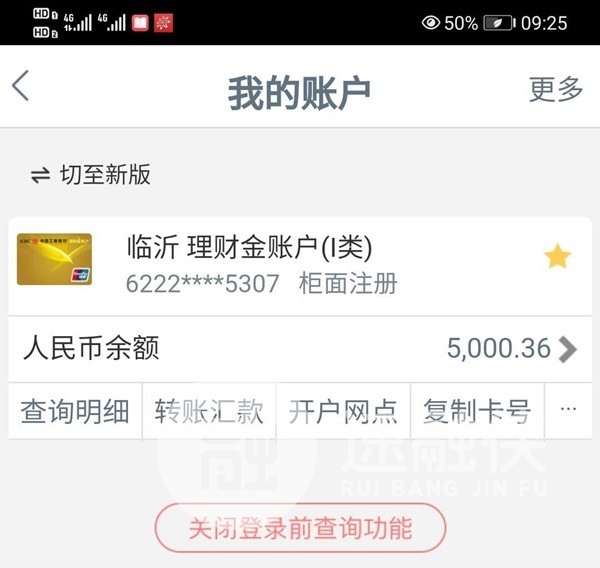Screen dimensions: 600x568
Task: Tap 关闭登录前查询功能 button
Action: (300, 527)
